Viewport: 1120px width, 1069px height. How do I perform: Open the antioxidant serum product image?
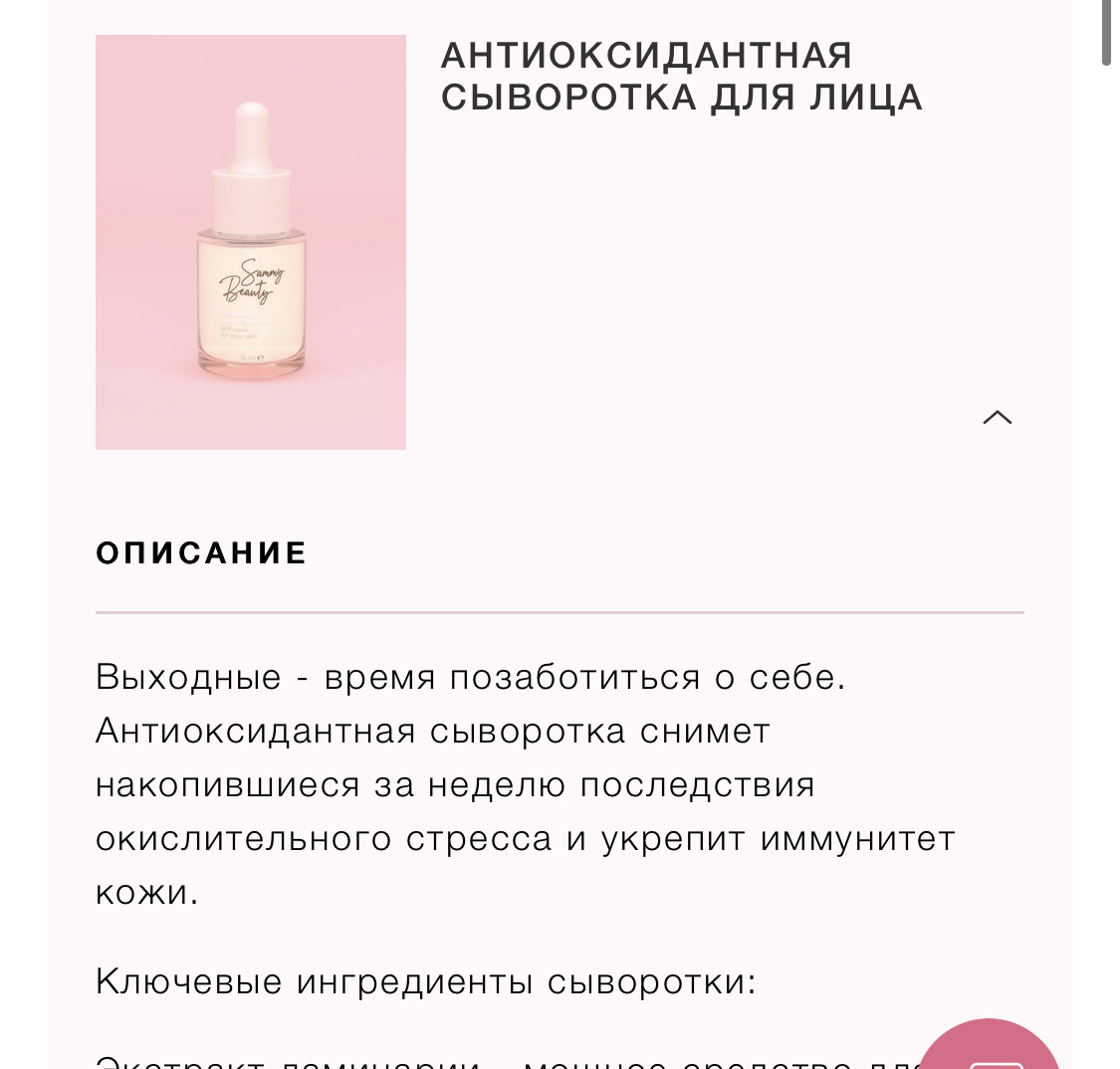(251, 243)
